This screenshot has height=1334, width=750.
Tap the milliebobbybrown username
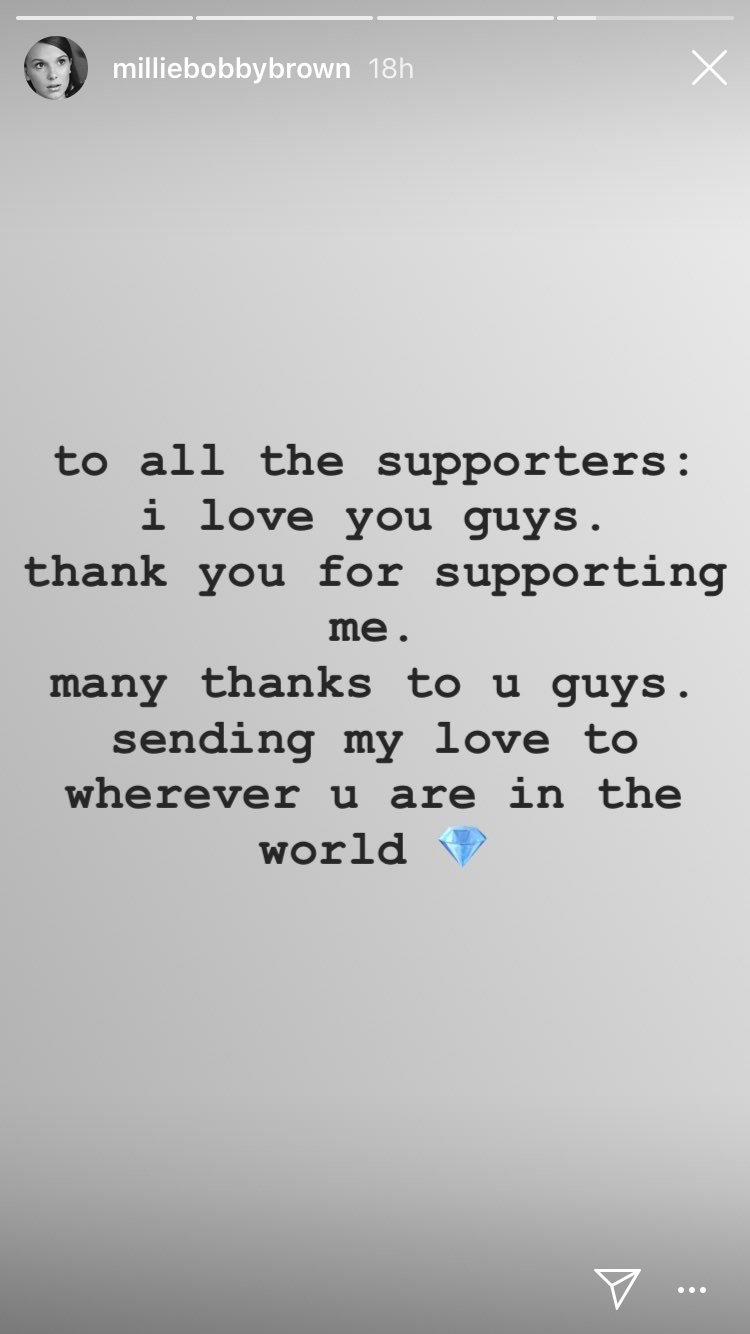[231, 69]
